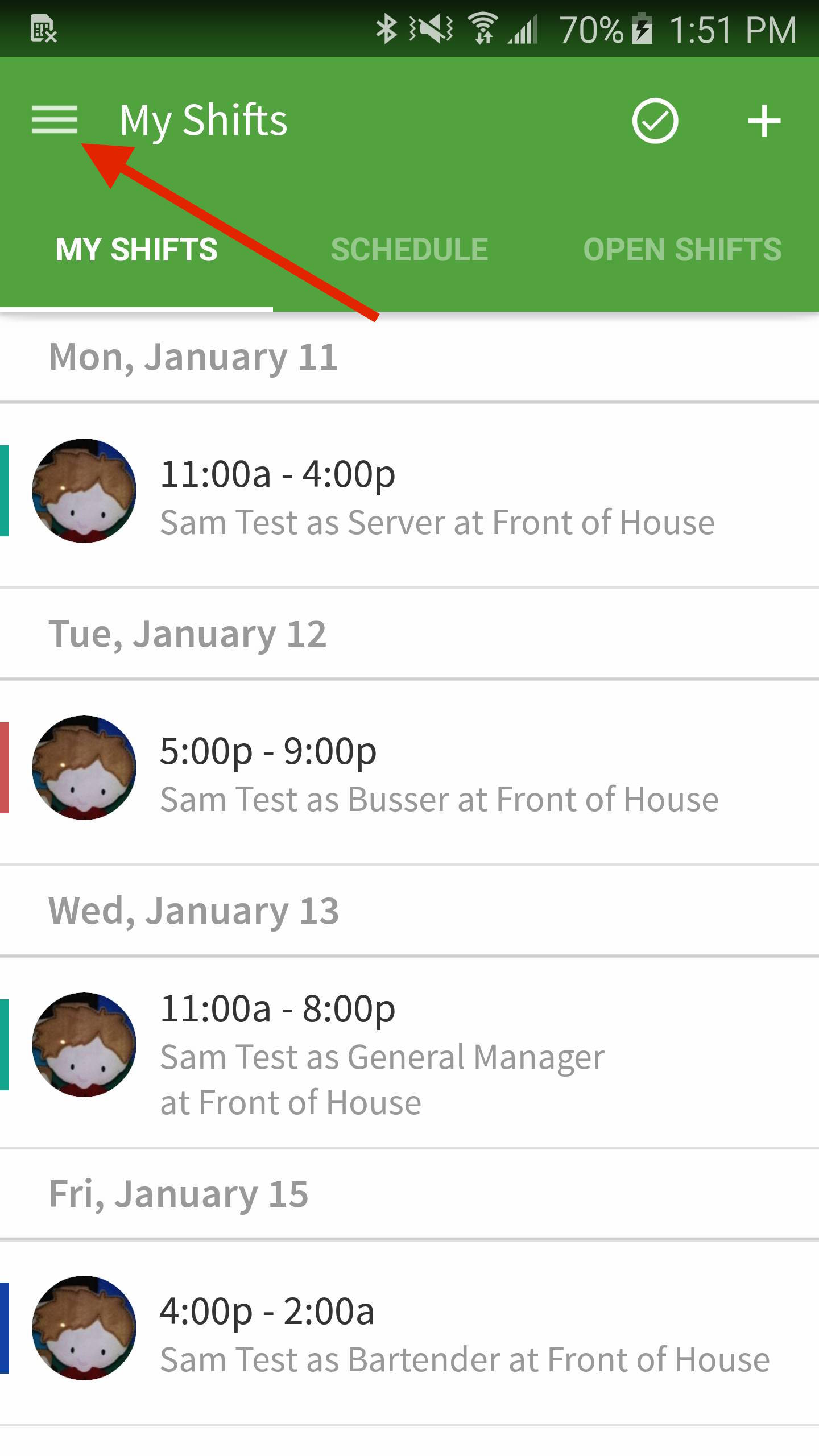This screenshot has height=1456, width=819.
Task: Tap the circled checkmark icon
Action: click(x=655, y=121)
